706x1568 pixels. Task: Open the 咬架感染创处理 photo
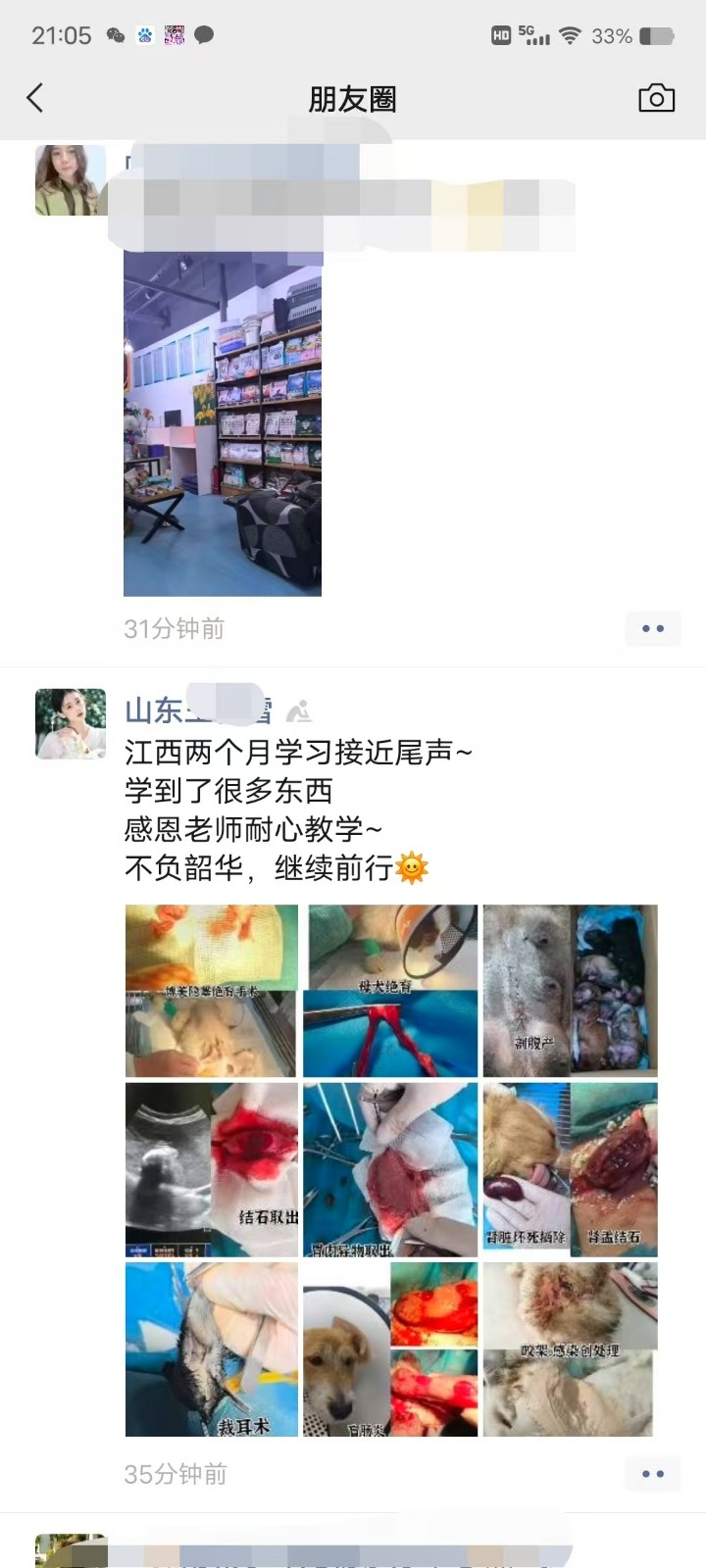click(x=570, y=1349)
